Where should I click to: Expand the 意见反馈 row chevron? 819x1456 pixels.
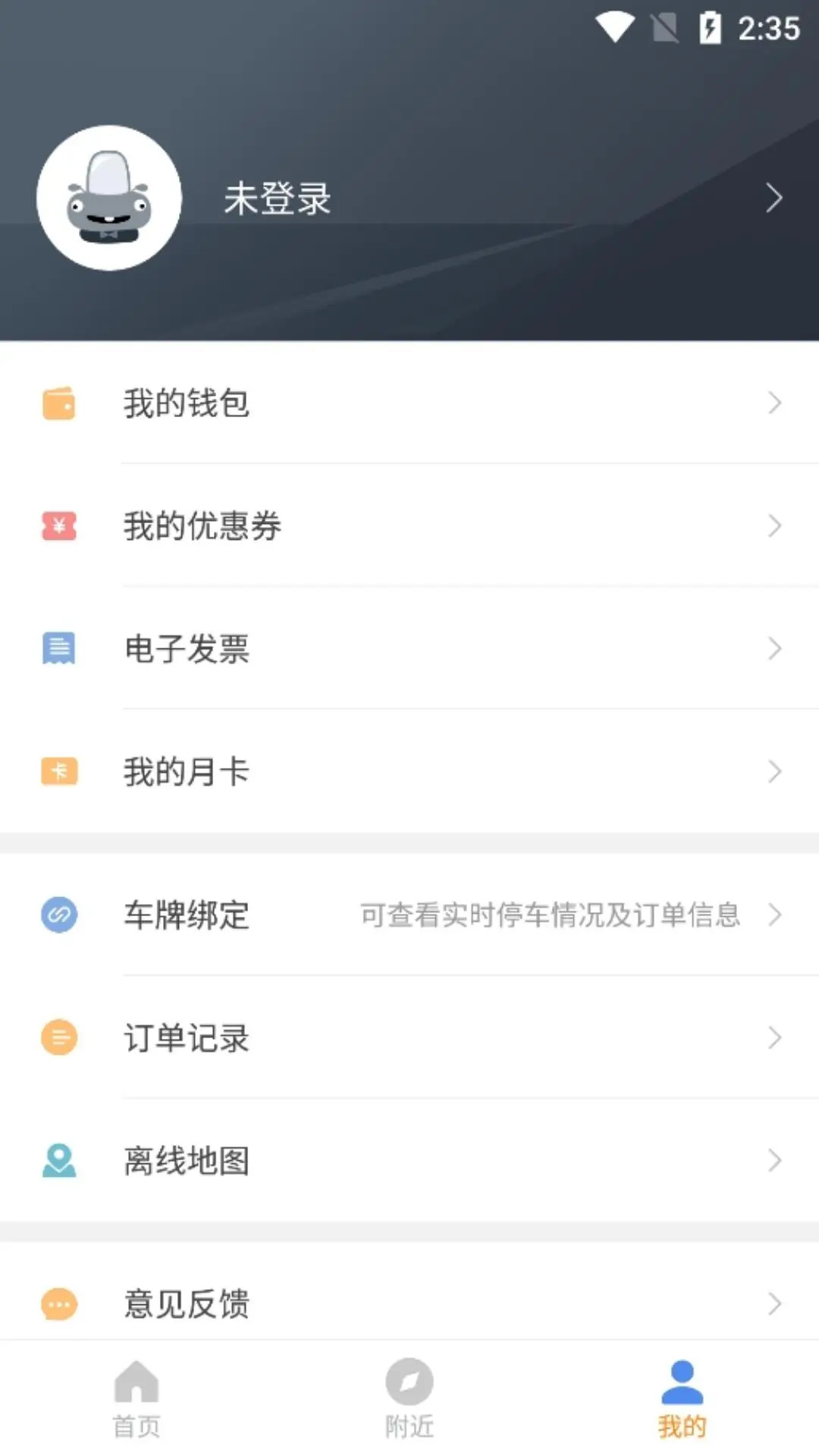click(x=774, y=1304)
